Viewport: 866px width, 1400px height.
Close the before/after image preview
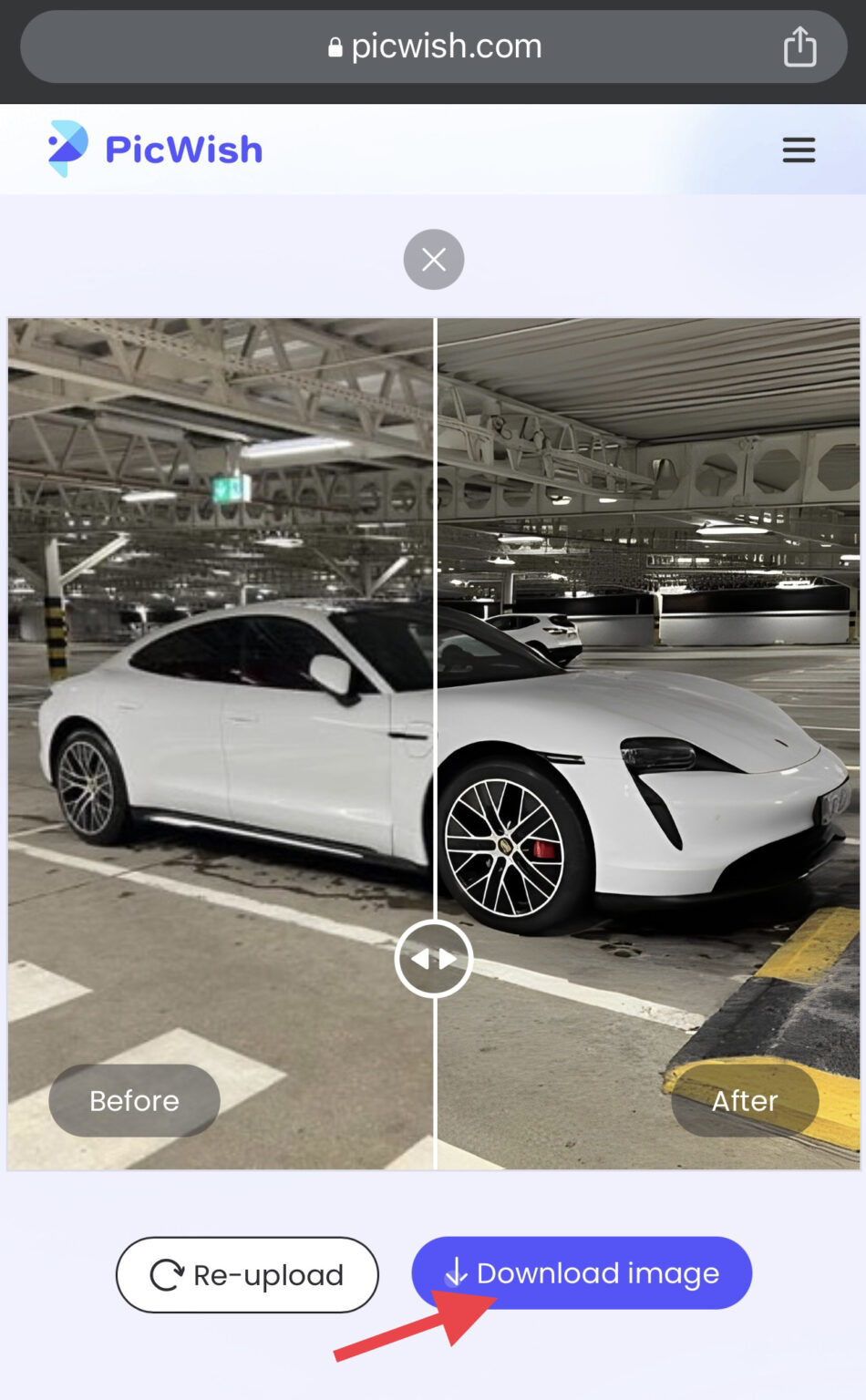[434, 260]
